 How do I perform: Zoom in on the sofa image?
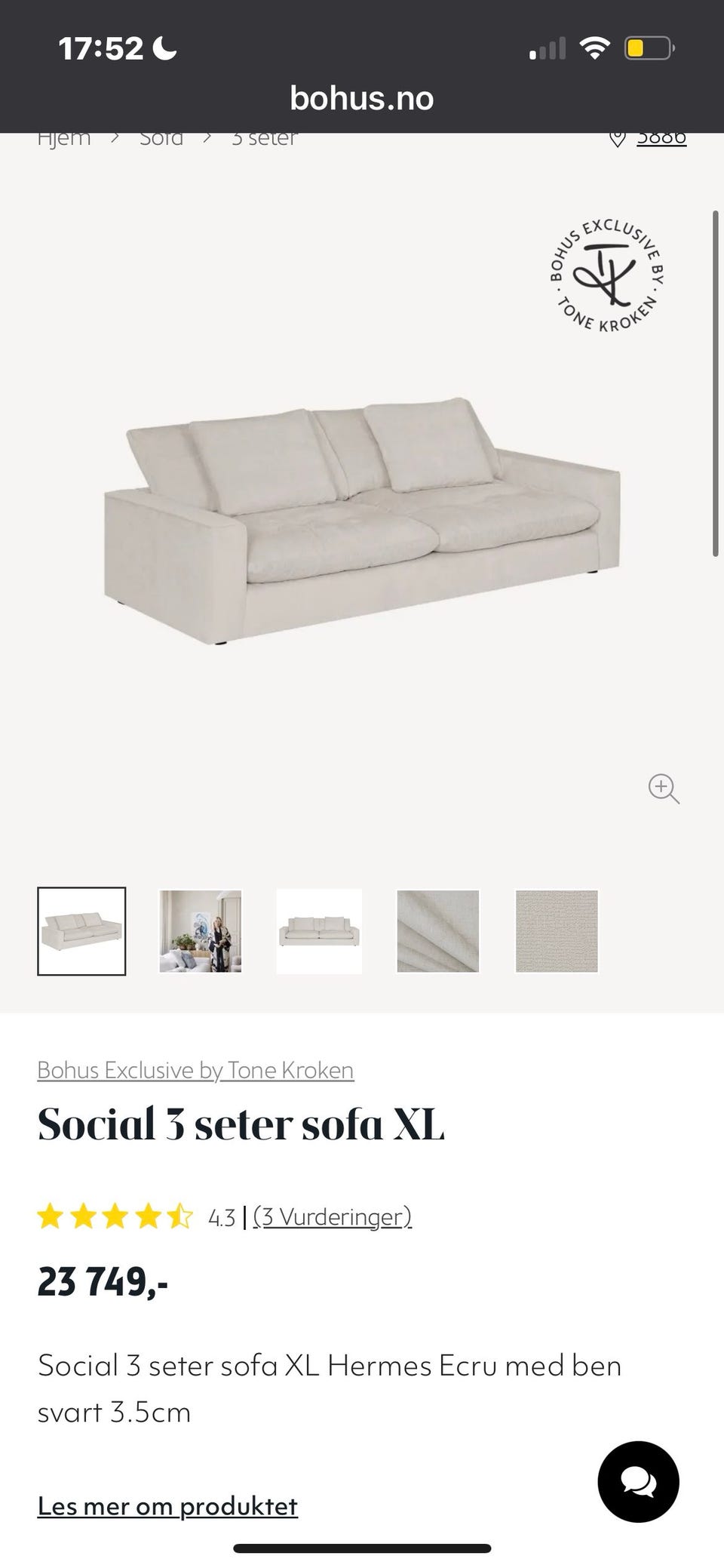coord(664,789)
